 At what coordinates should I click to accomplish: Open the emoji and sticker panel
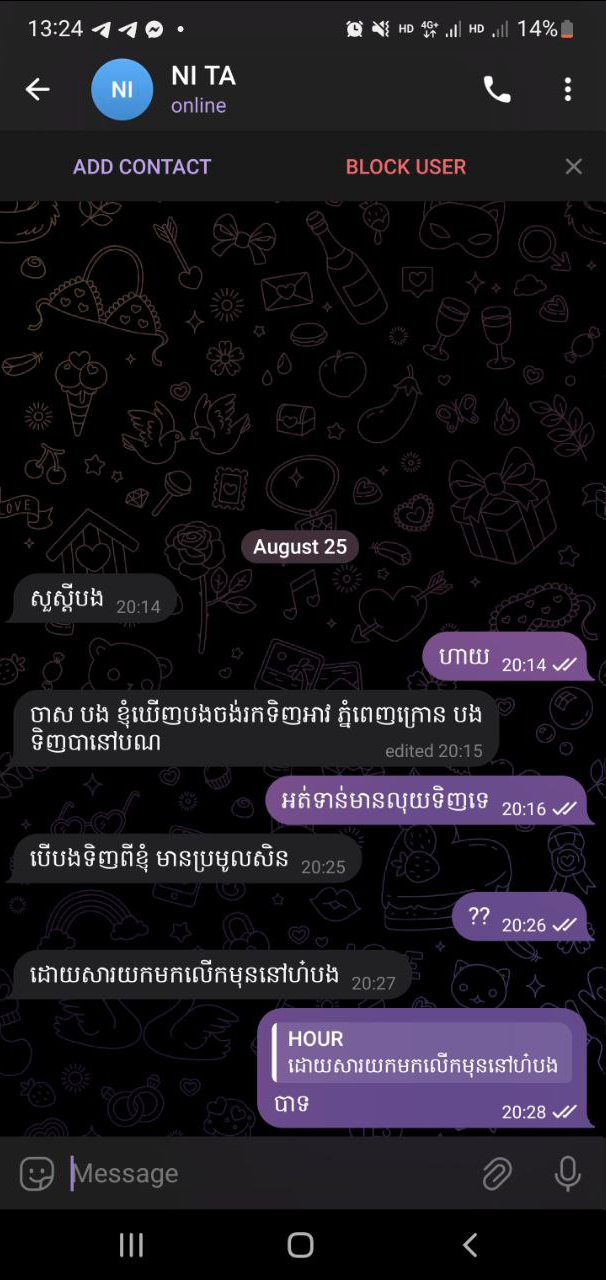(x=37, y=1173)
